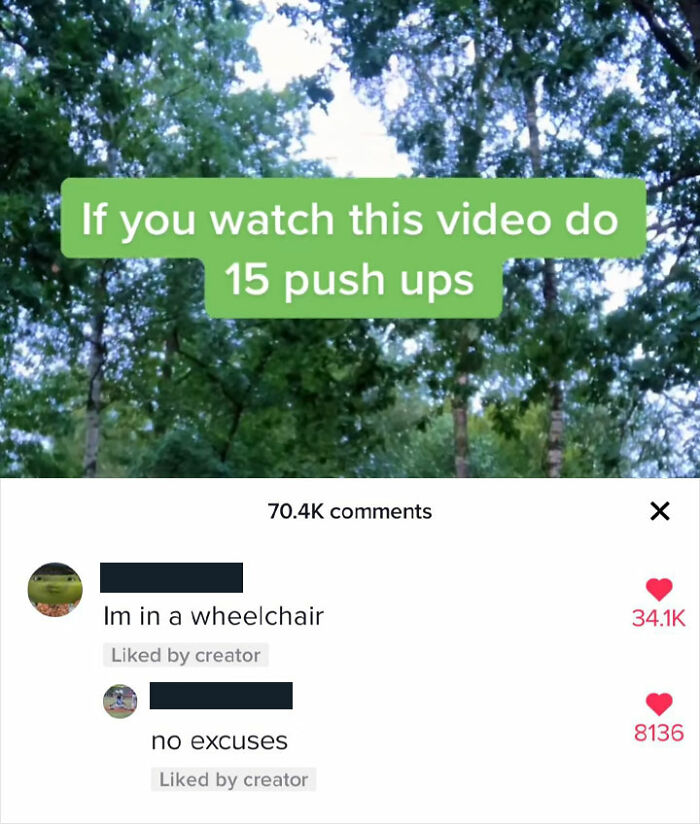Tap the video above the comments

click(350, 380)
